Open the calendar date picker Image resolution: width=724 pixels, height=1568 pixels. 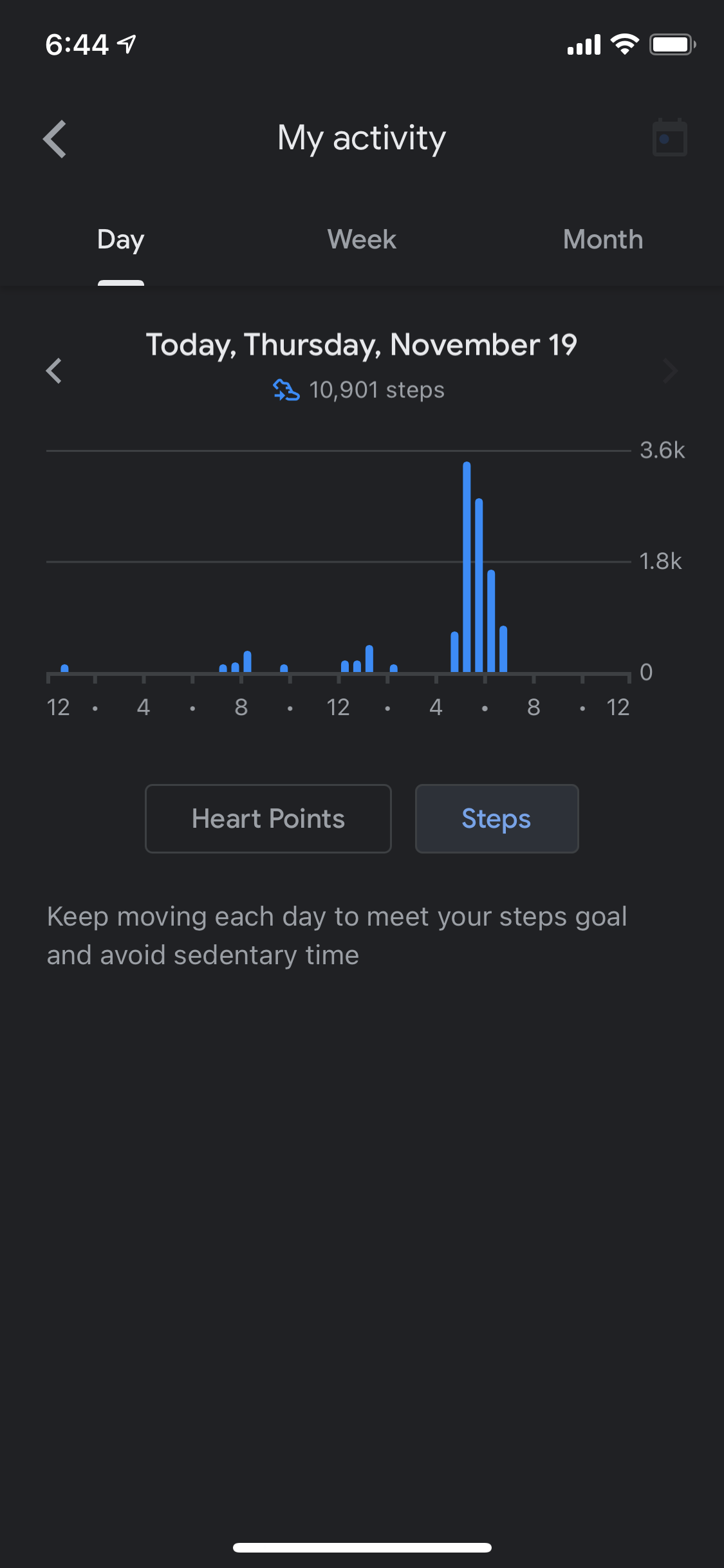click(669, 138)
